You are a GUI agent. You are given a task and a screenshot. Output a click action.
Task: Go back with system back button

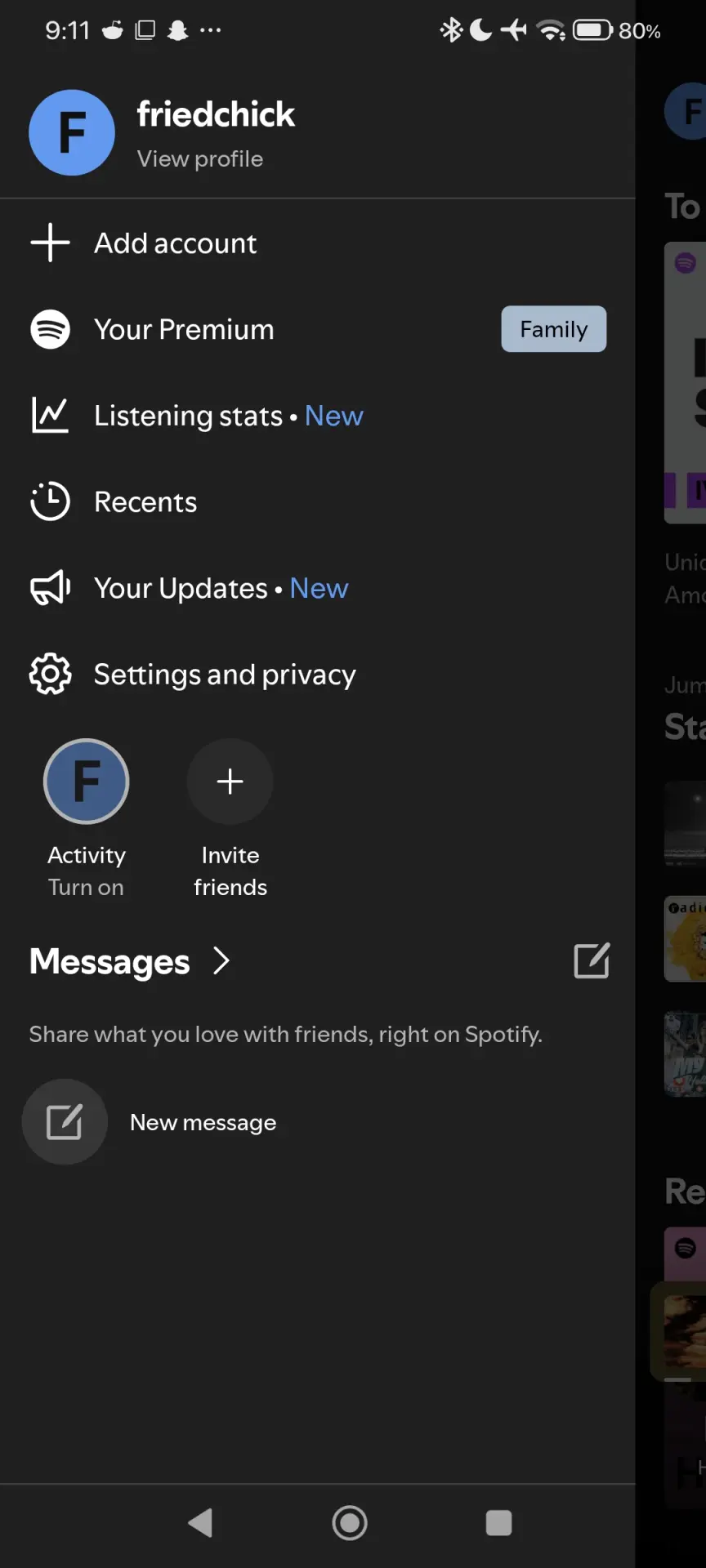[201, 1523]
